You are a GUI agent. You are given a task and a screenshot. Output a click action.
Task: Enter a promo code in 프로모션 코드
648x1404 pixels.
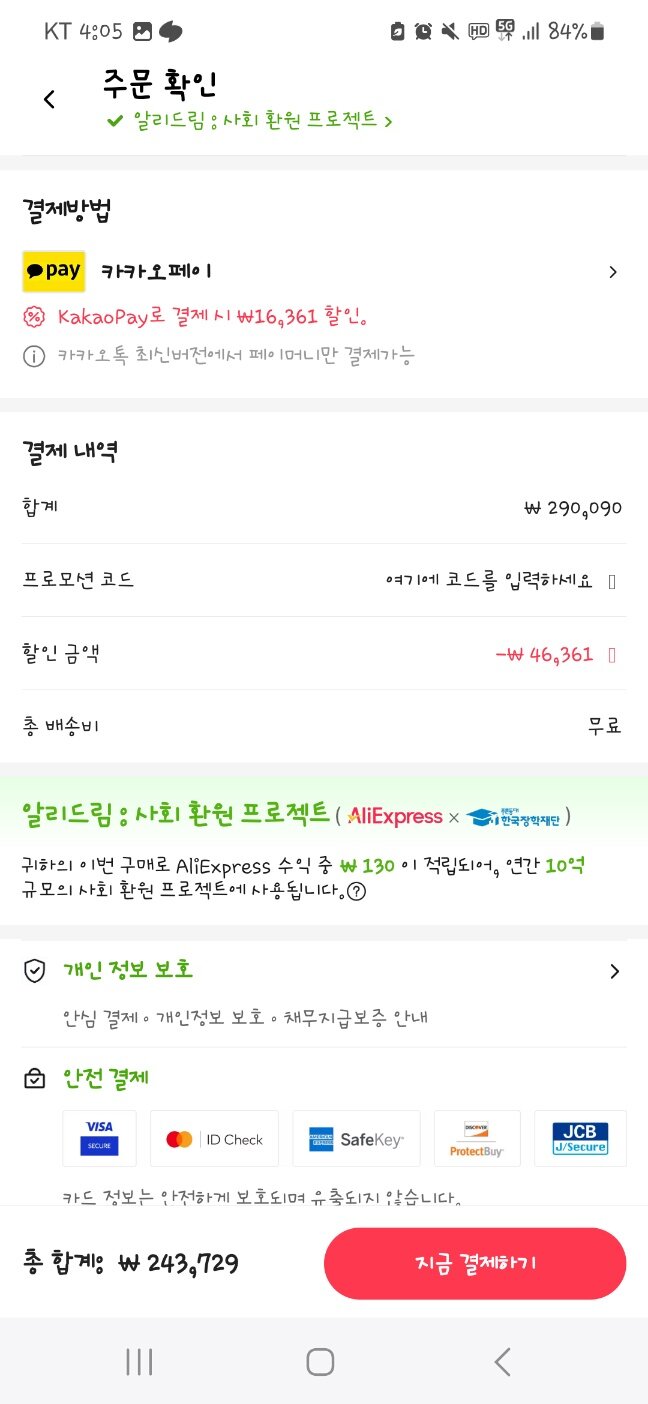(x=324, y=580)
